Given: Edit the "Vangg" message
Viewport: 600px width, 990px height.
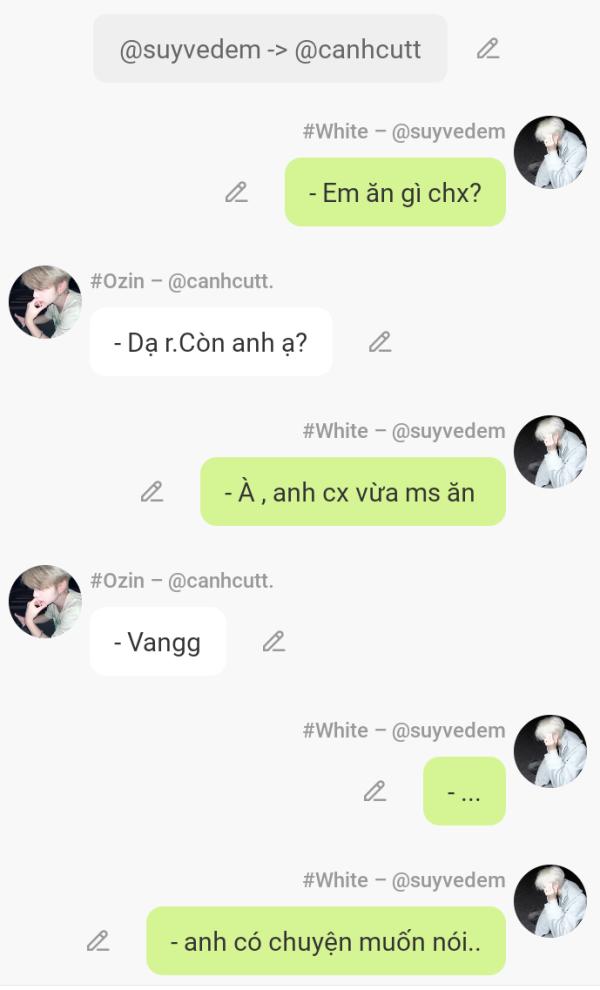Looking at the screenshot, I should tap(274, 642).
